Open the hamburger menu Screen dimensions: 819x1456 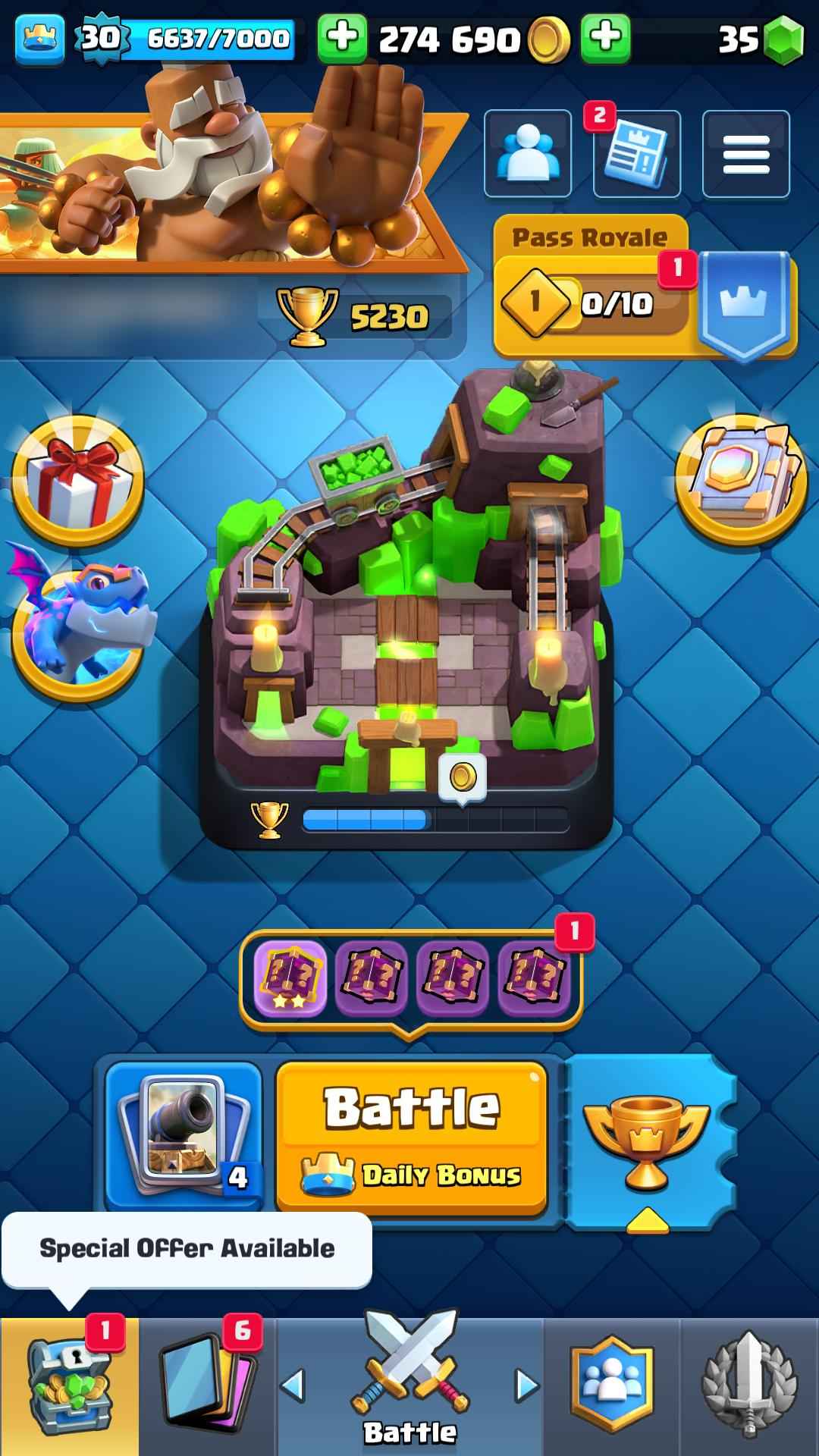[x=746, y=154]
